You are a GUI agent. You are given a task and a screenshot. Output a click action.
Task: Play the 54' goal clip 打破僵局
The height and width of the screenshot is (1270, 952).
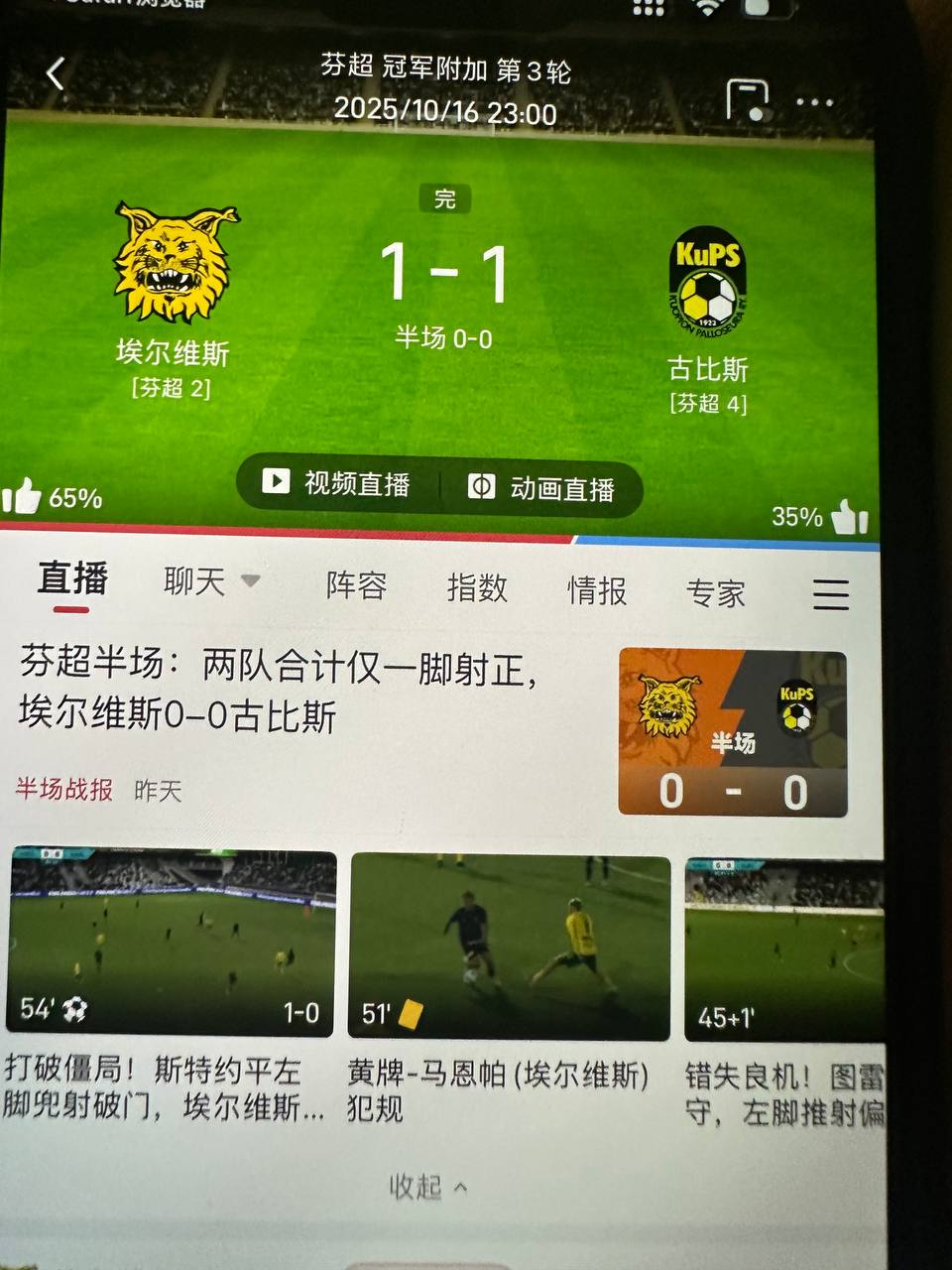[x=172, y=943]
